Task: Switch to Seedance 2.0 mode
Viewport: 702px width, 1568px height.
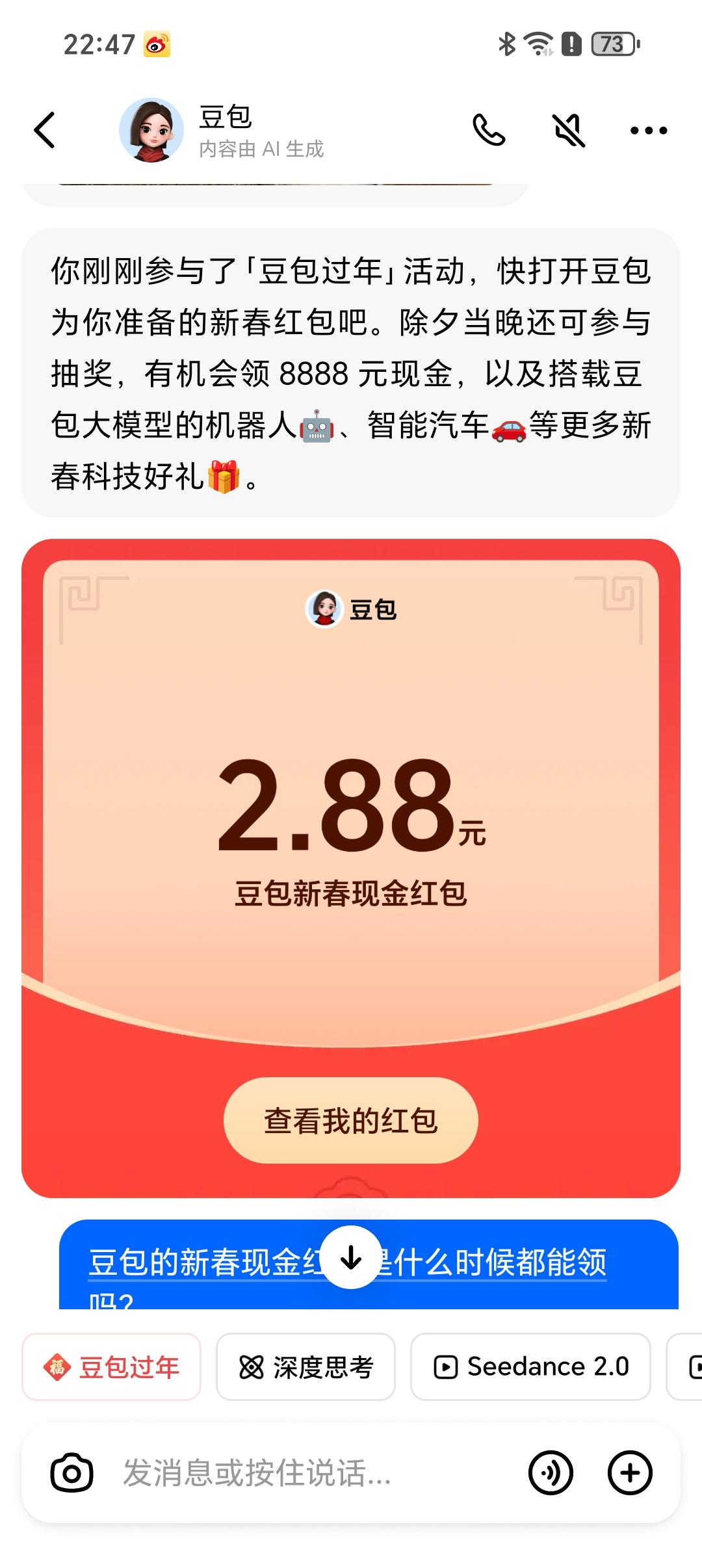Action: click(530, 1368)
